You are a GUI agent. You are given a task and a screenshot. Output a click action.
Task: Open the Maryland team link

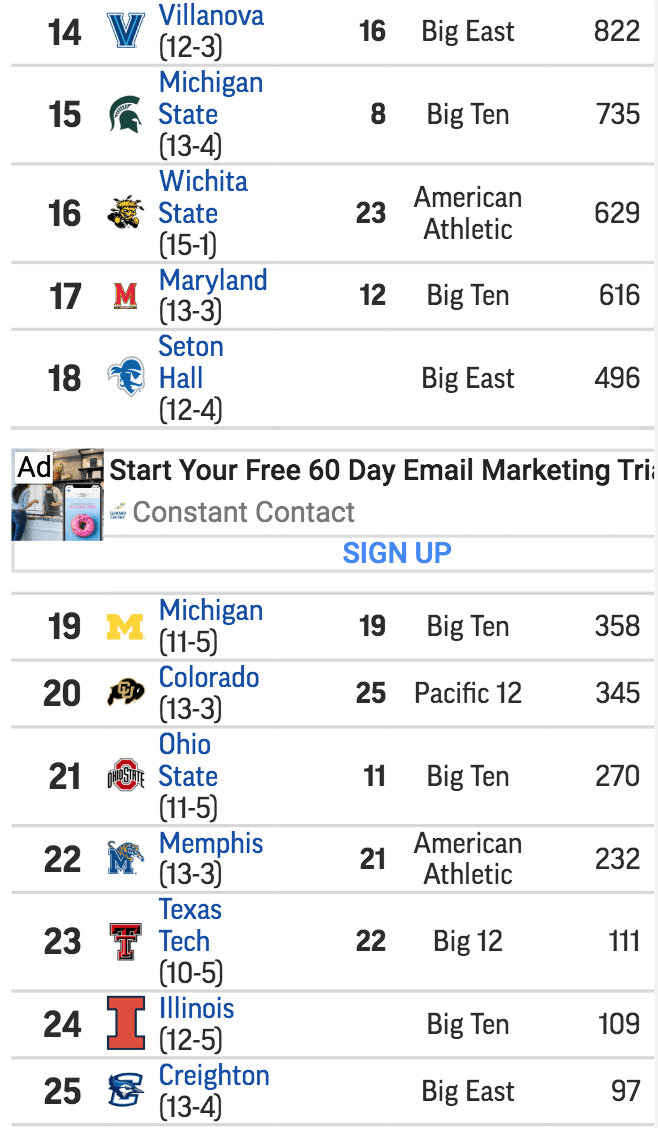click(x=213, y=280)
